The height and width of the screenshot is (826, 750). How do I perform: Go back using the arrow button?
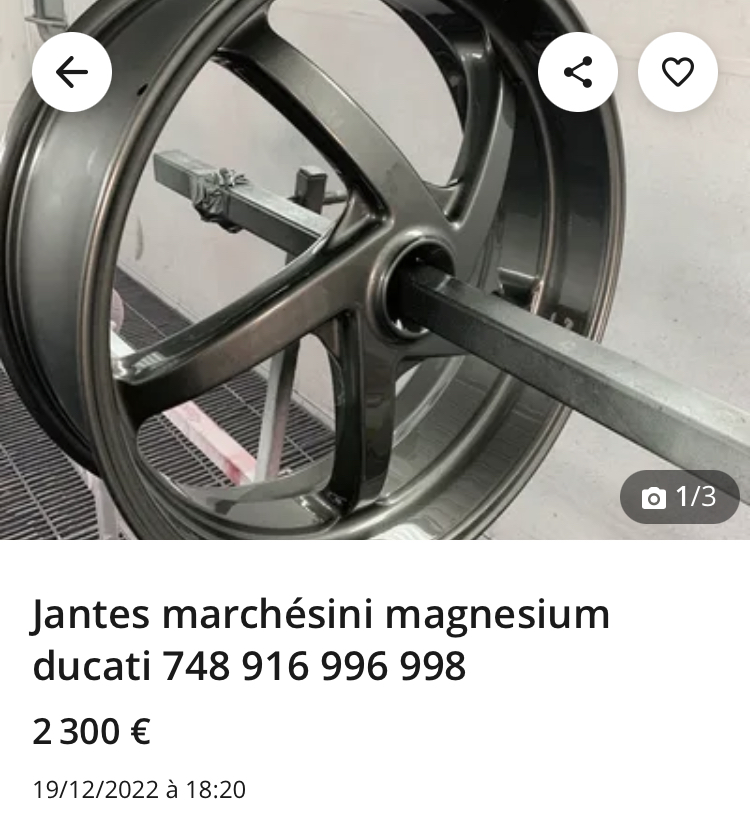pos(71,72)
